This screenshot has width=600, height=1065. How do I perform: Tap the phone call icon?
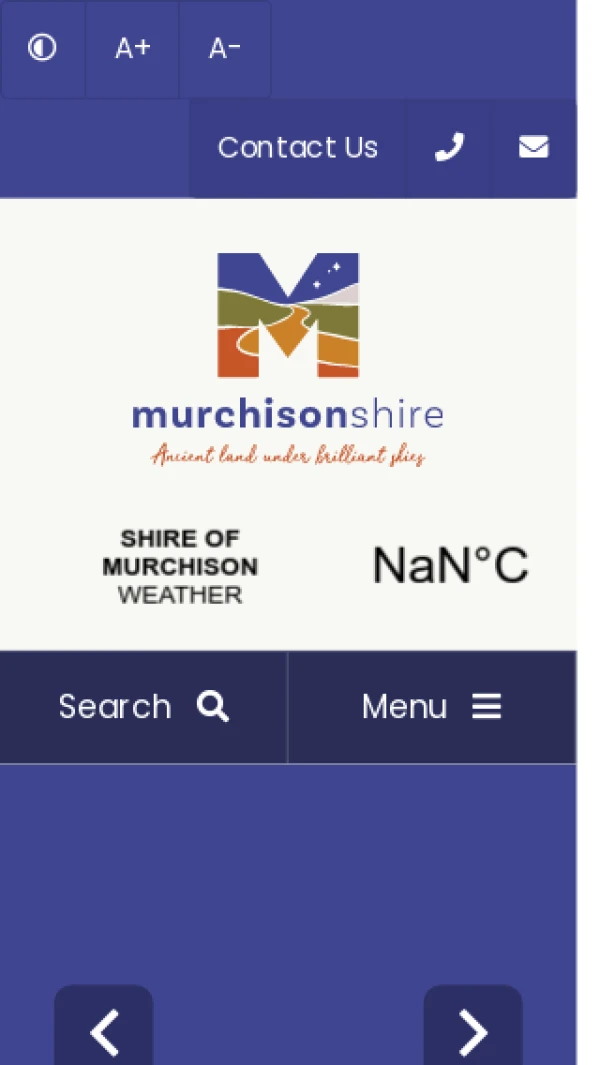pyautogui.click(x=448, y=148)
